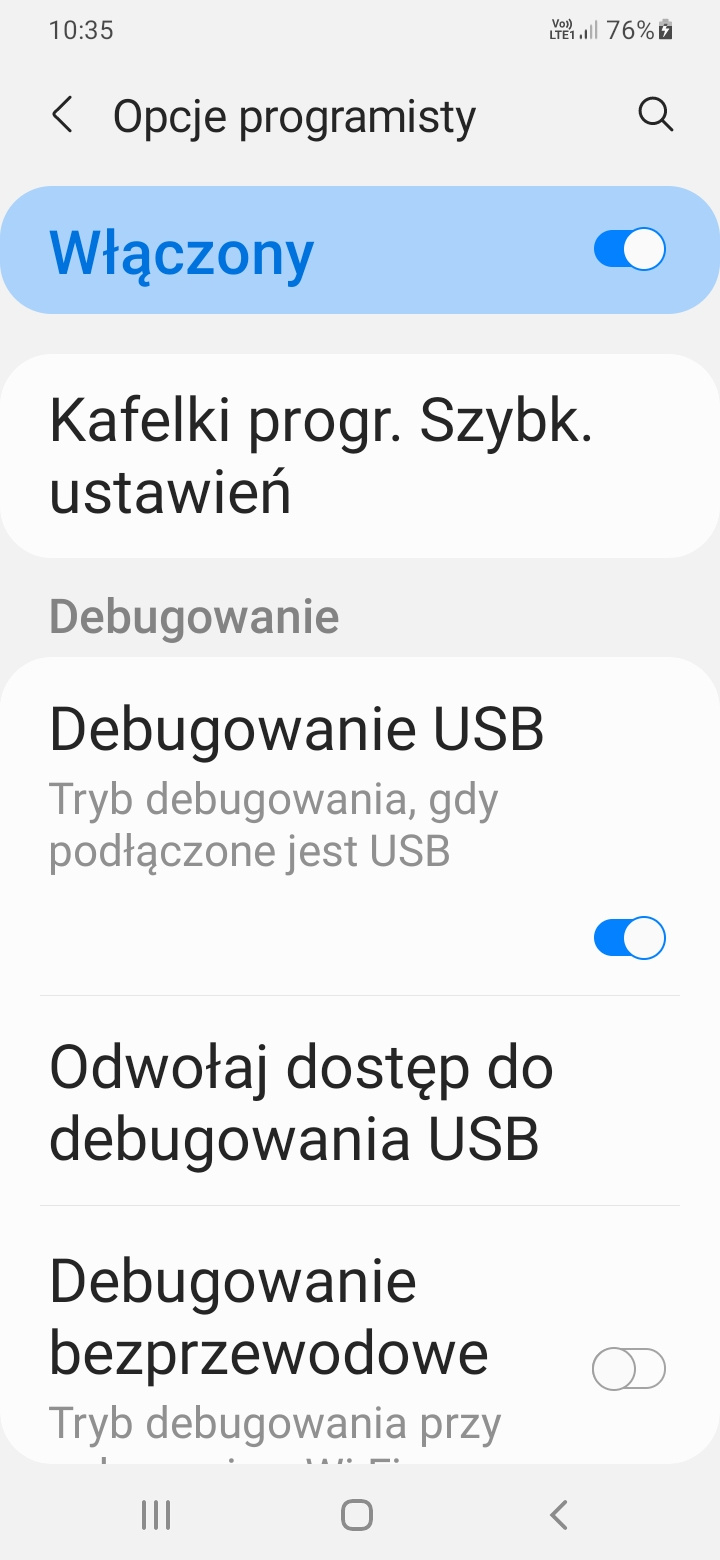The width and height of the screenshot is (720, 1560).
Task: Open search in developer options
Action: tap(655, 116)
